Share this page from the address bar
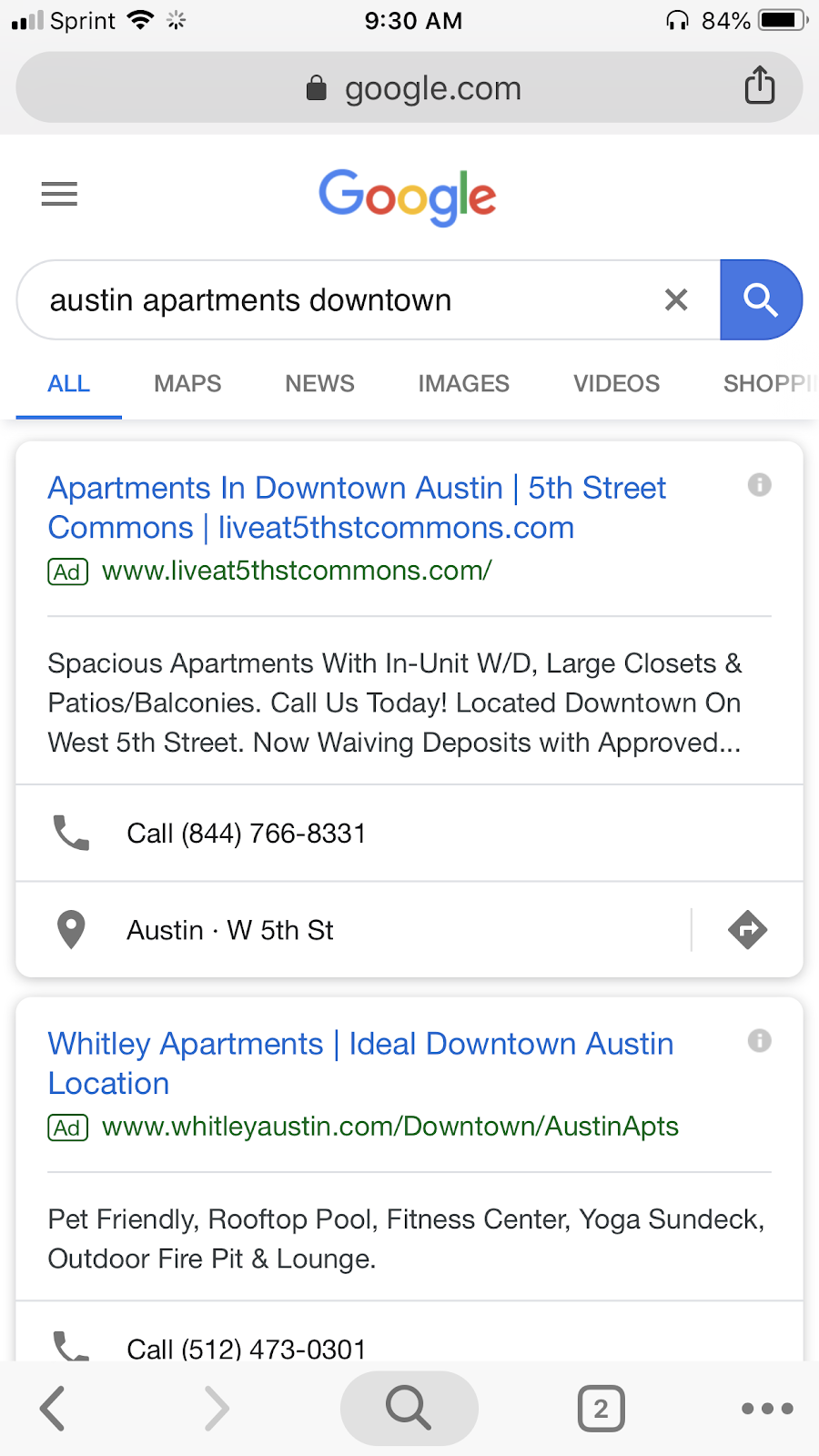819x1456 pixels. [x=760, y=86]
